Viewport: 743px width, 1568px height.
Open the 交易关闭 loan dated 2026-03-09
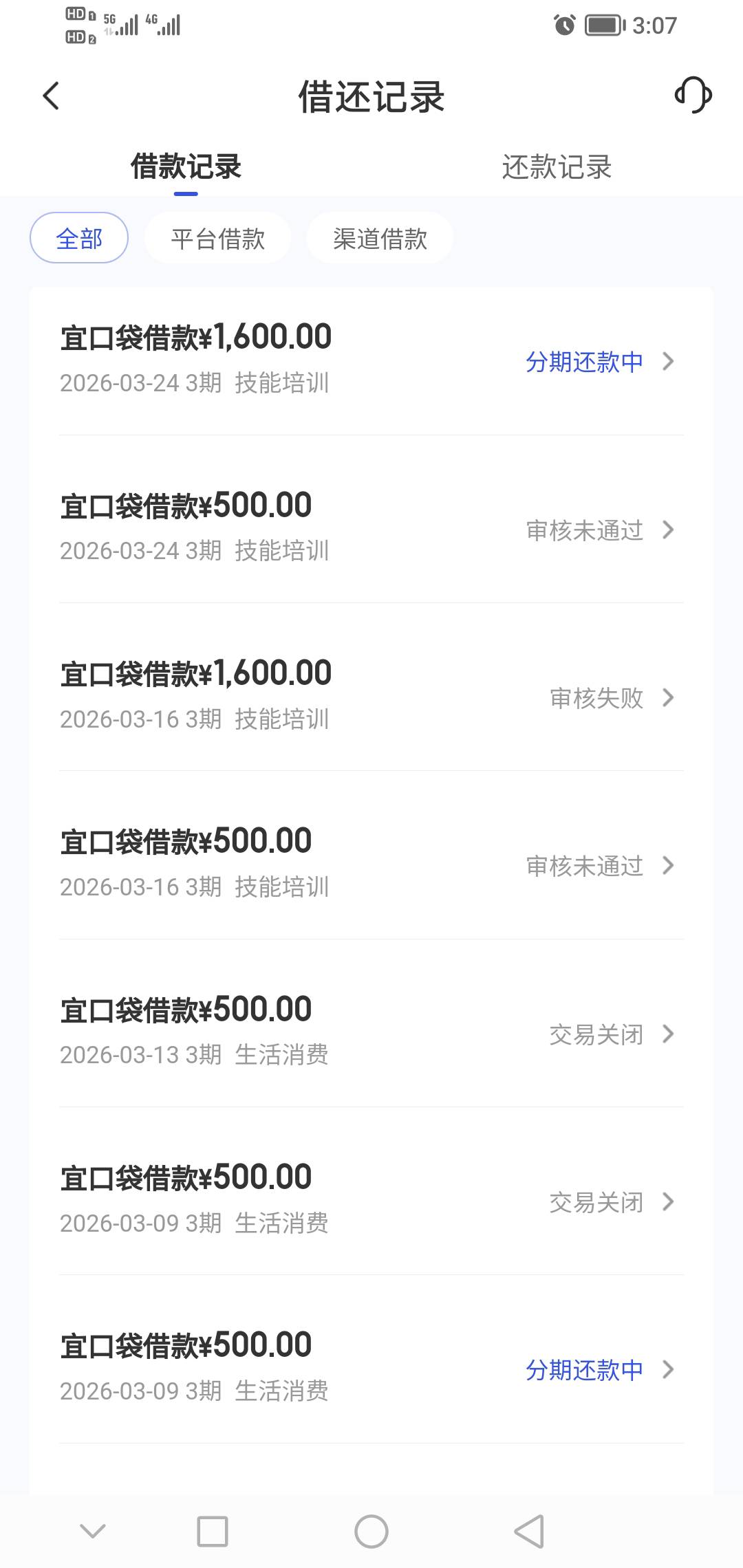pyautogui.click(x=371, y=1199)
